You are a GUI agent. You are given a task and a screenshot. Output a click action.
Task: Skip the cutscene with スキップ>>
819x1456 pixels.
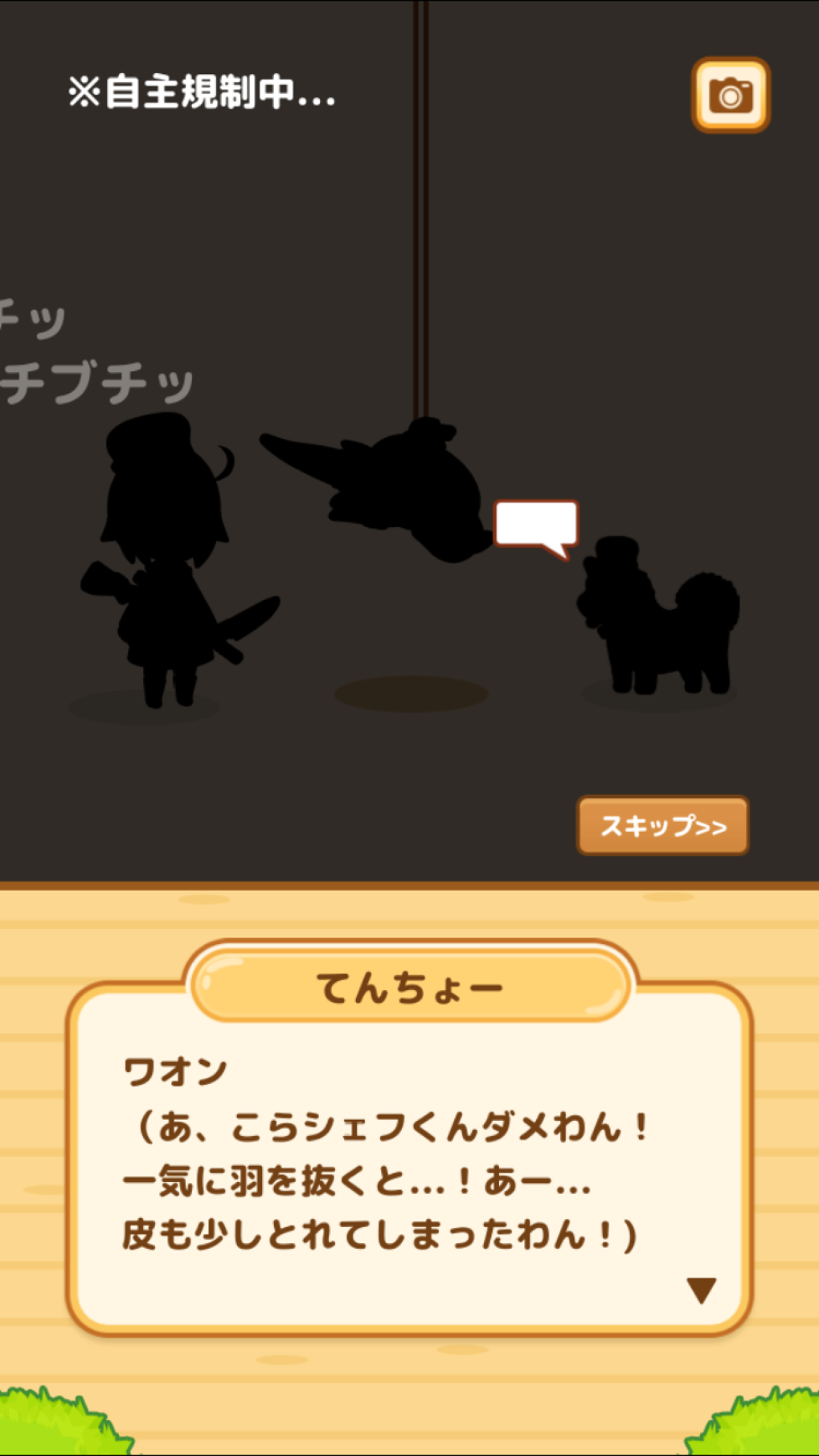pyautogui.click(x=663, y=825)
